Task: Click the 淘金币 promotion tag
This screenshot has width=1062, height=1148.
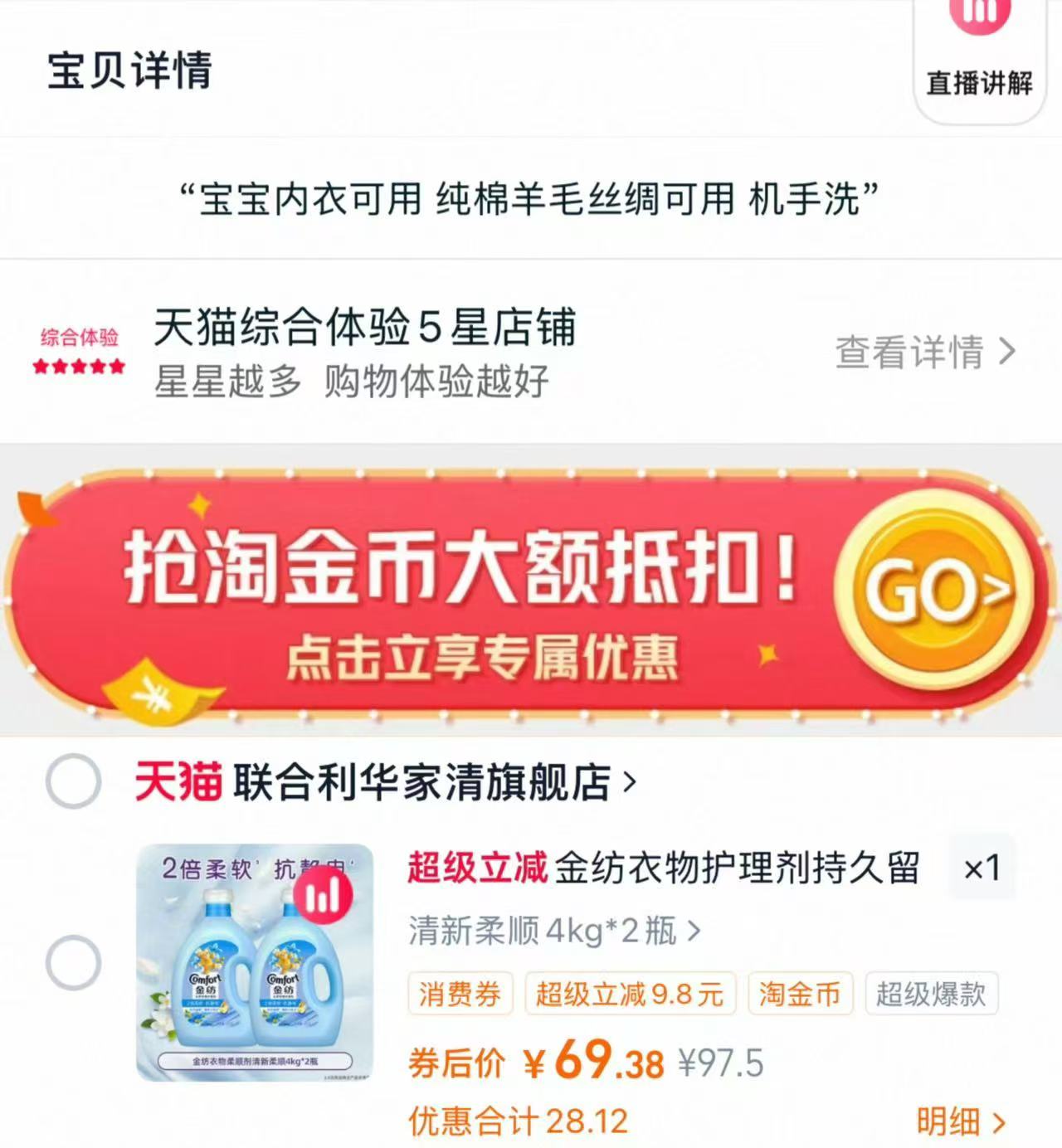Action: [x=799, y=995]
